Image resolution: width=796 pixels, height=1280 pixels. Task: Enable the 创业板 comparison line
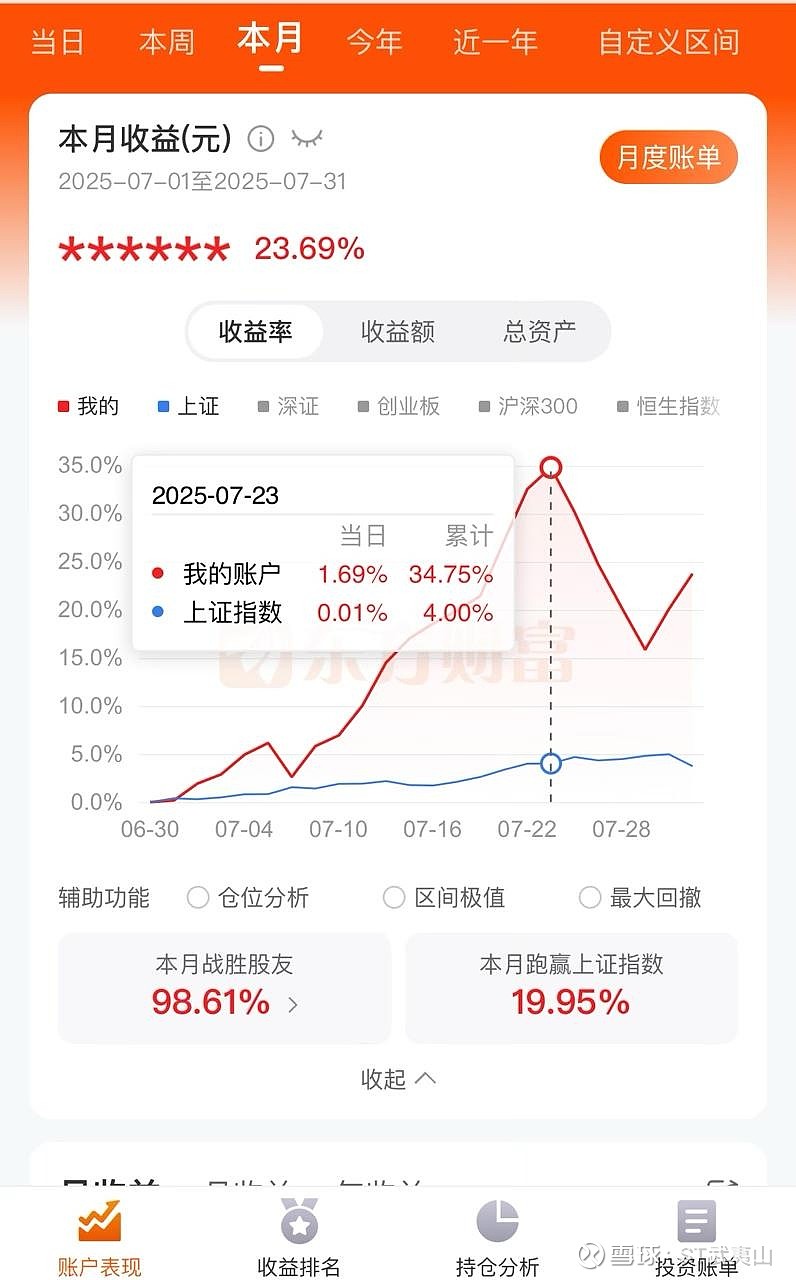click(398, 406)
